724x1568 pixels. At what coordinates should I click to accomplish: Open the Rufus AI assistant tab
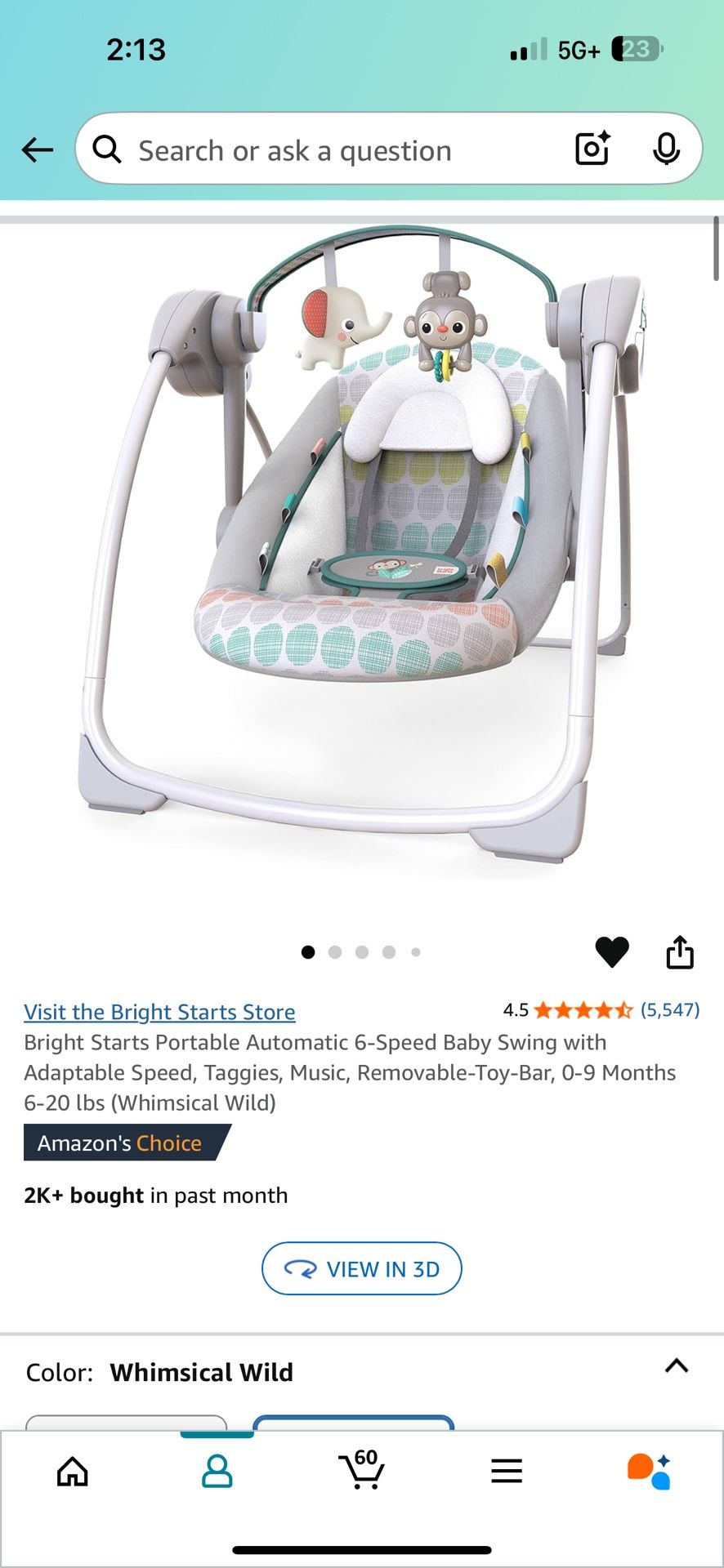click(650, 1472)
